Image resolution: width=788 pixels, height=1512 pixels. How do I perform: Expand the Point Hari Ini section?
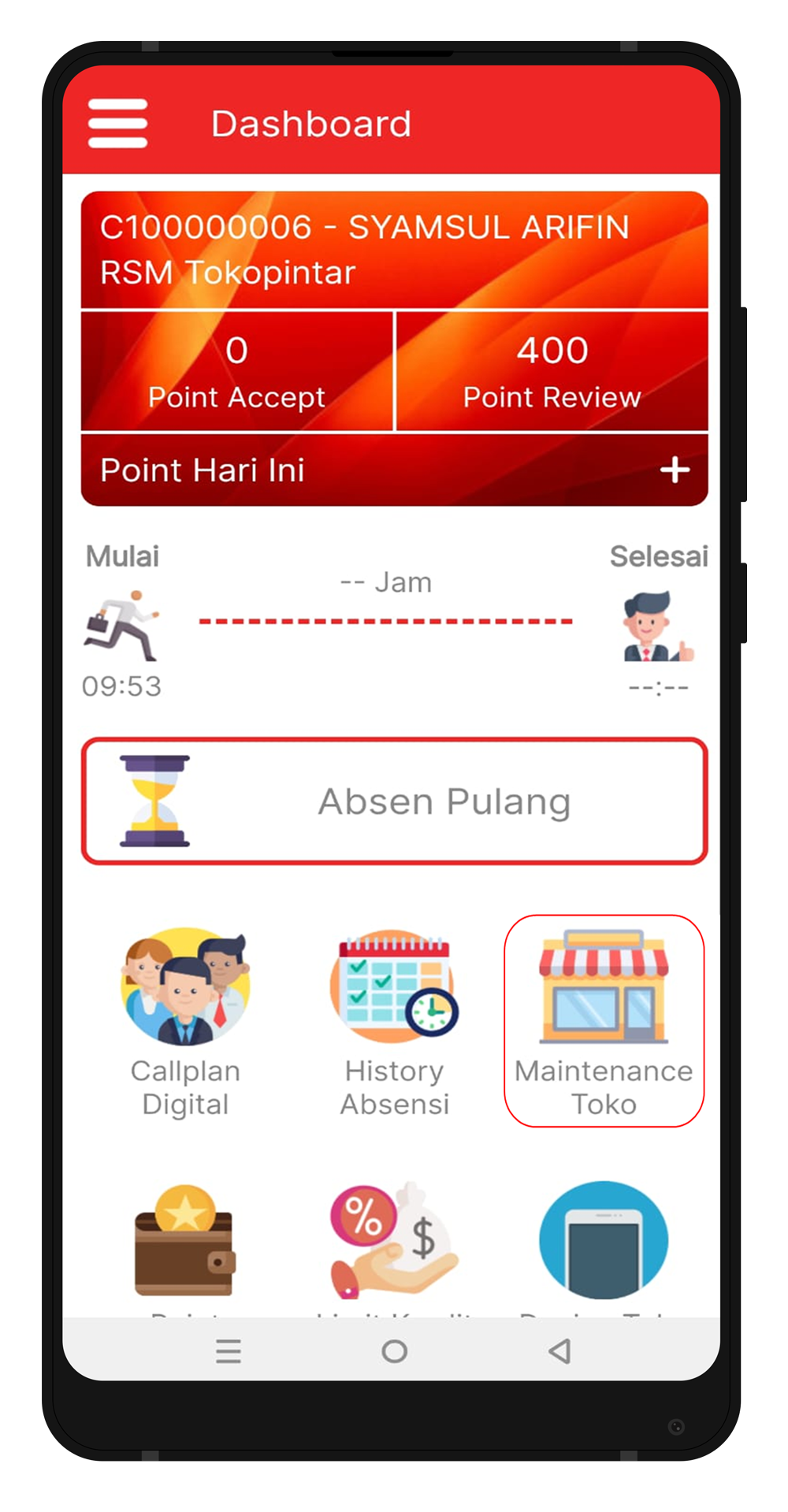coord(675,470)
